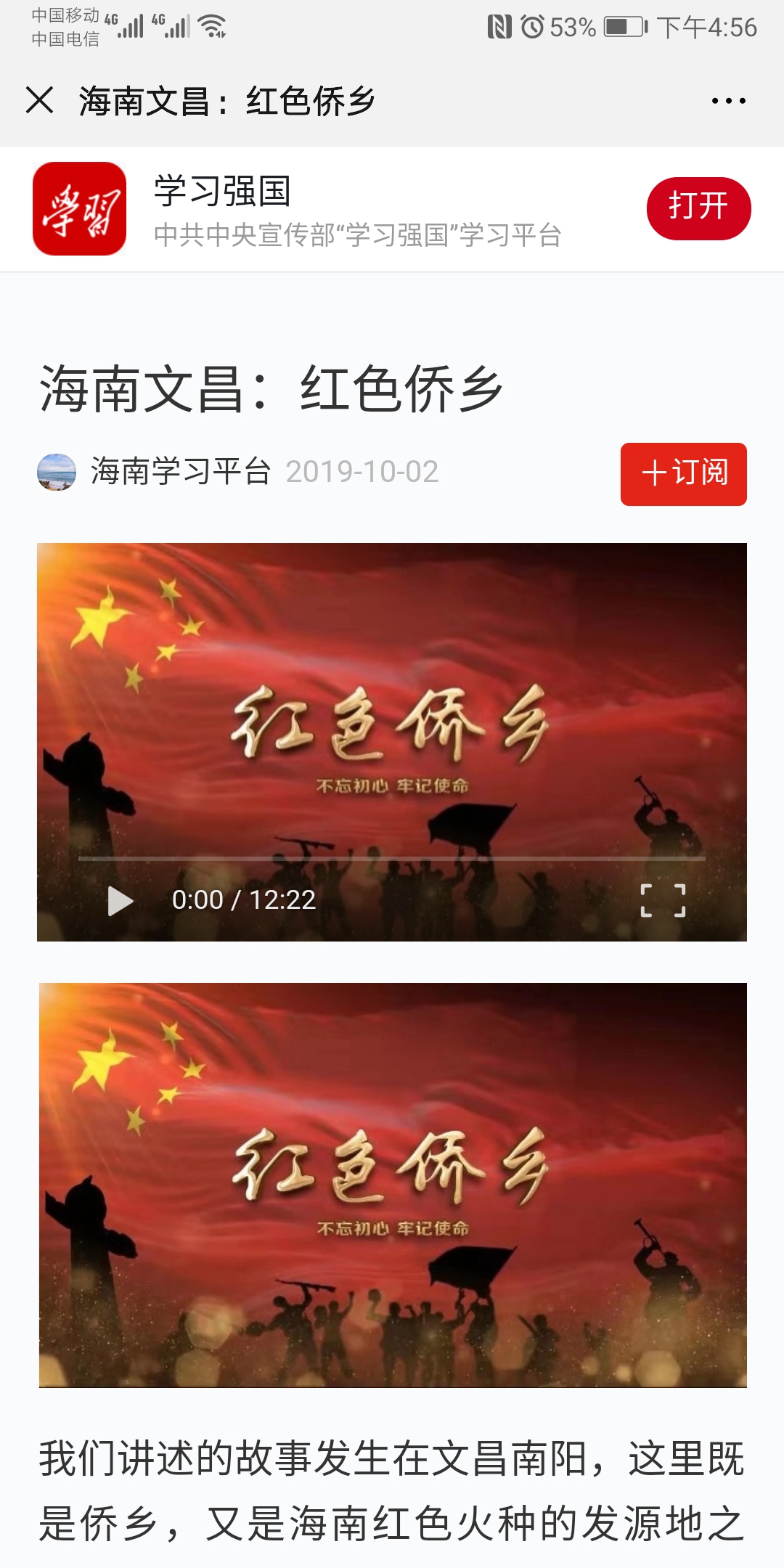Tap the red 打开 button
The image size is (784, 1568).
pyautogui.click(x=698, y=208)
